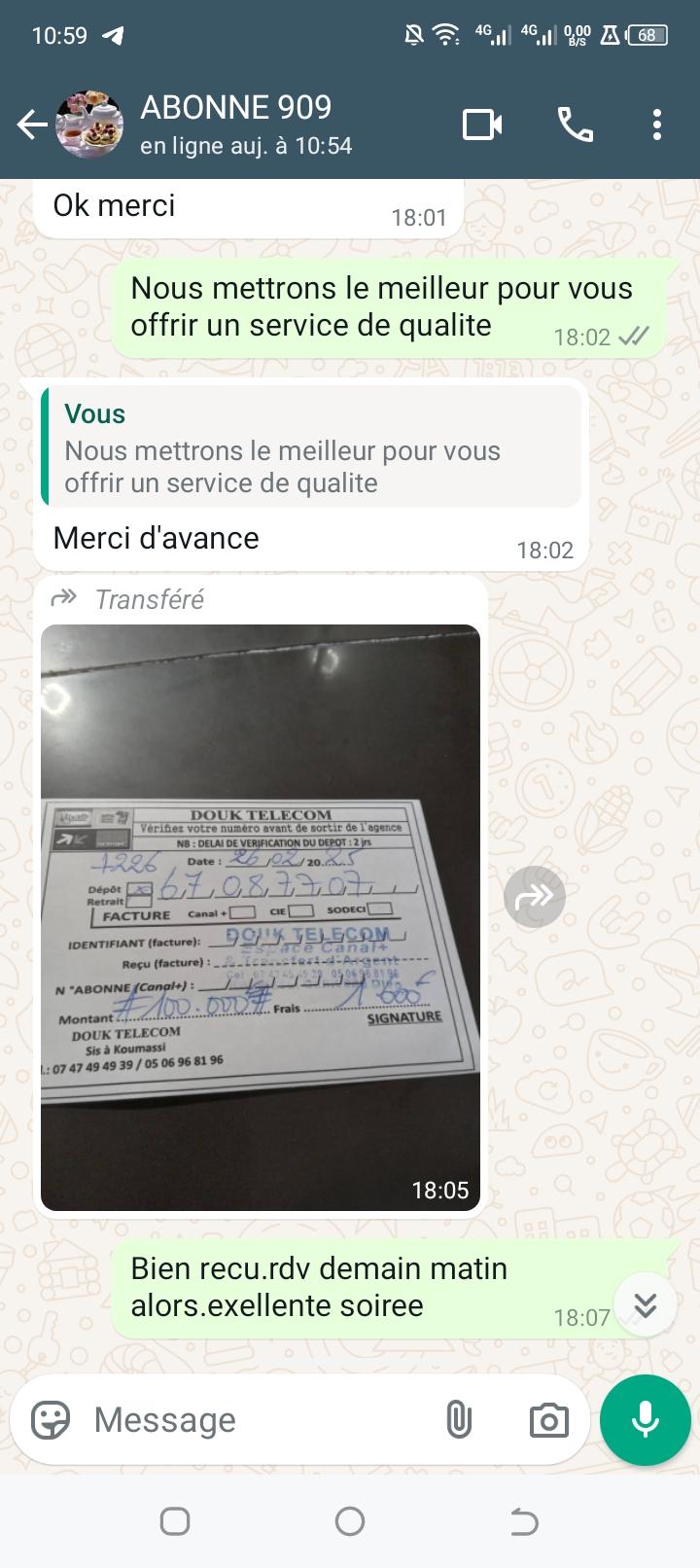Record a voice message
Viewport: 700px width, 1568px height.
pos(645,1420)
